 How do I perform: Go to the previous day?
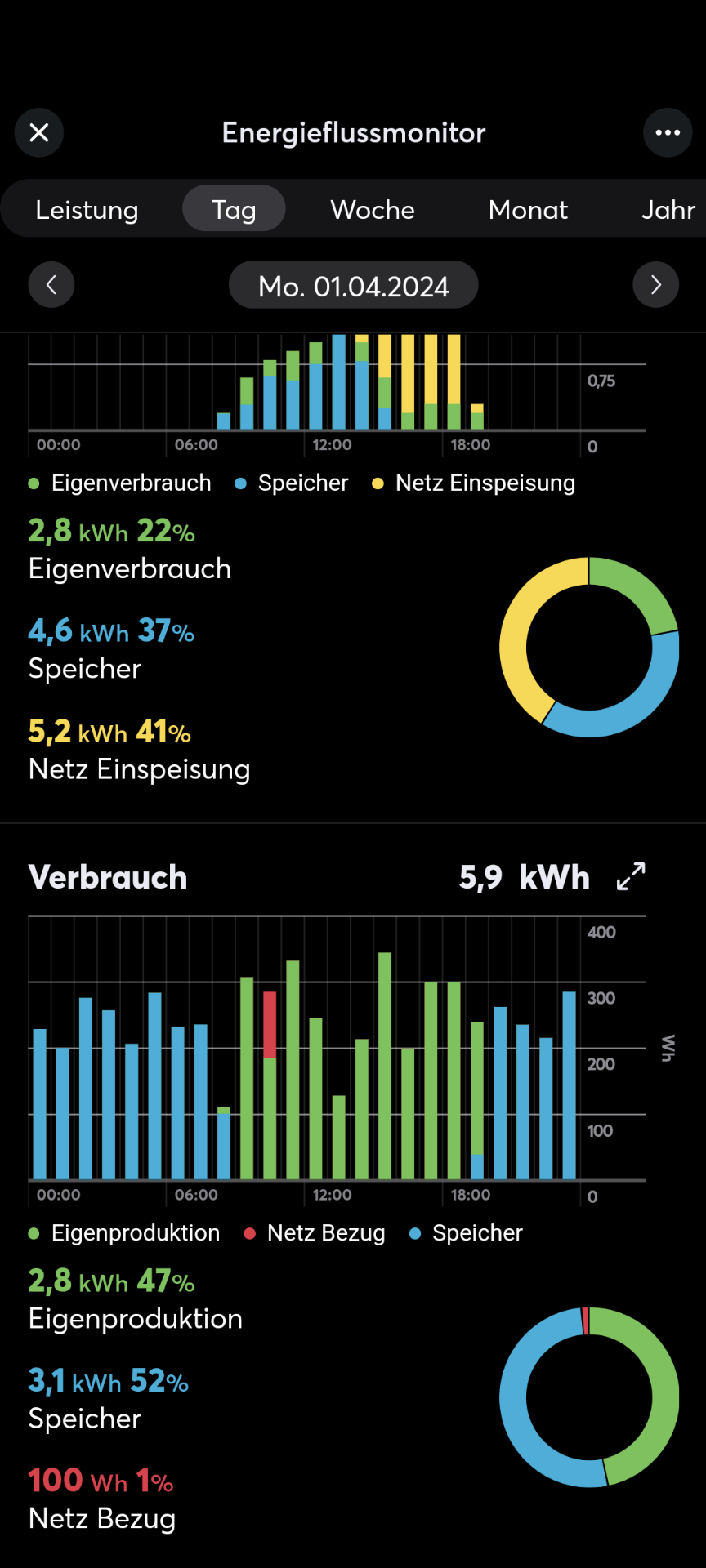point(51,285)
